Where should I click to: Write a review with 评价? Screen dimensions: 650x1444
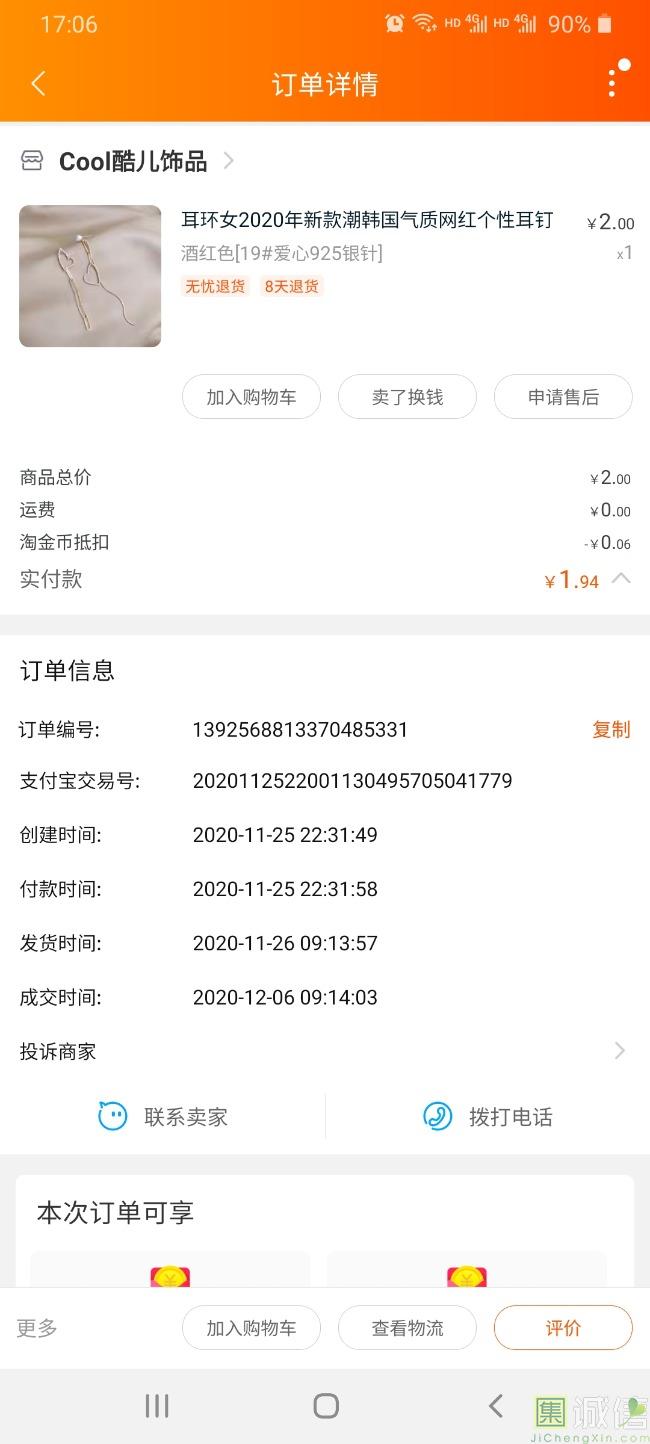click(x=563, y=1328)
